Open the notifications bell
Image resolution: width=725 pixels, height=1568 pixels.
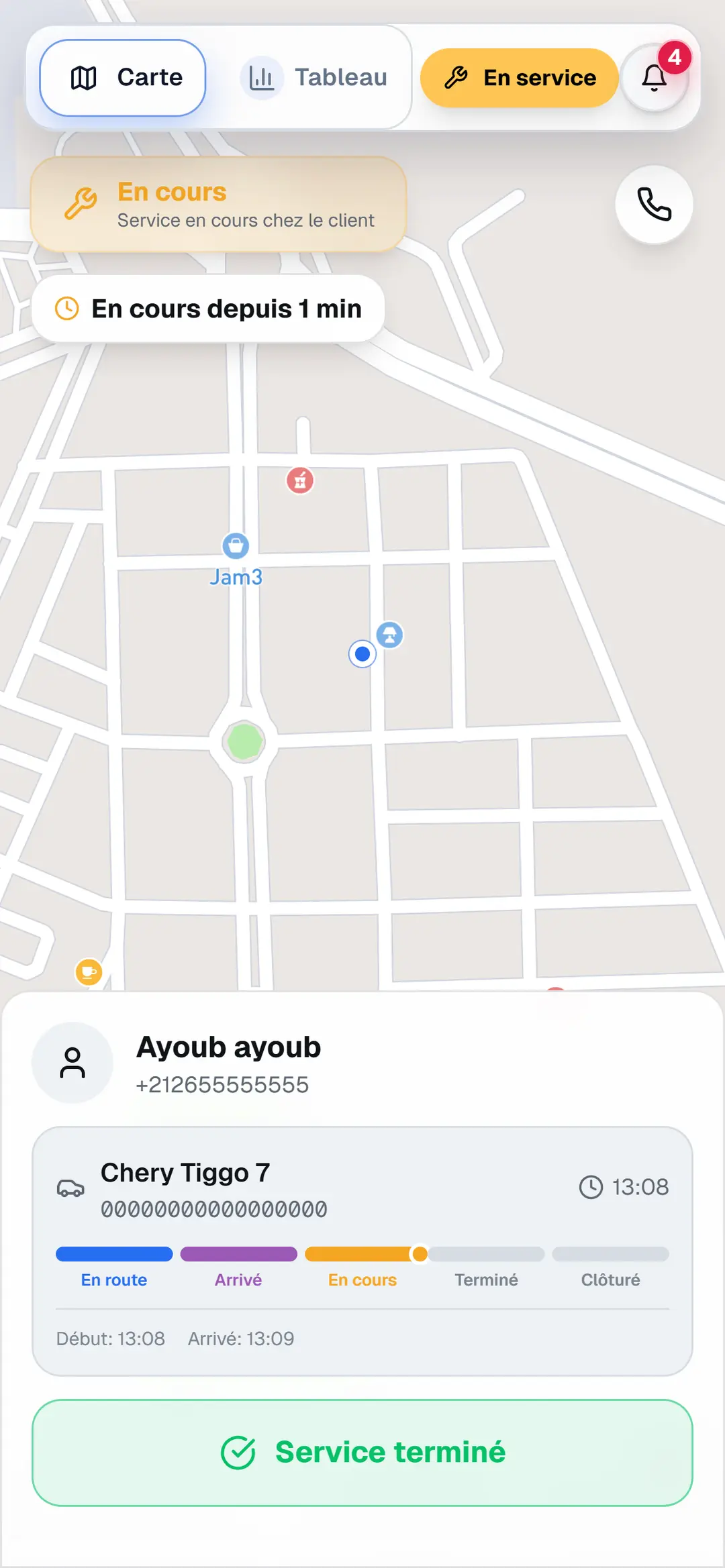pos(655,78)
